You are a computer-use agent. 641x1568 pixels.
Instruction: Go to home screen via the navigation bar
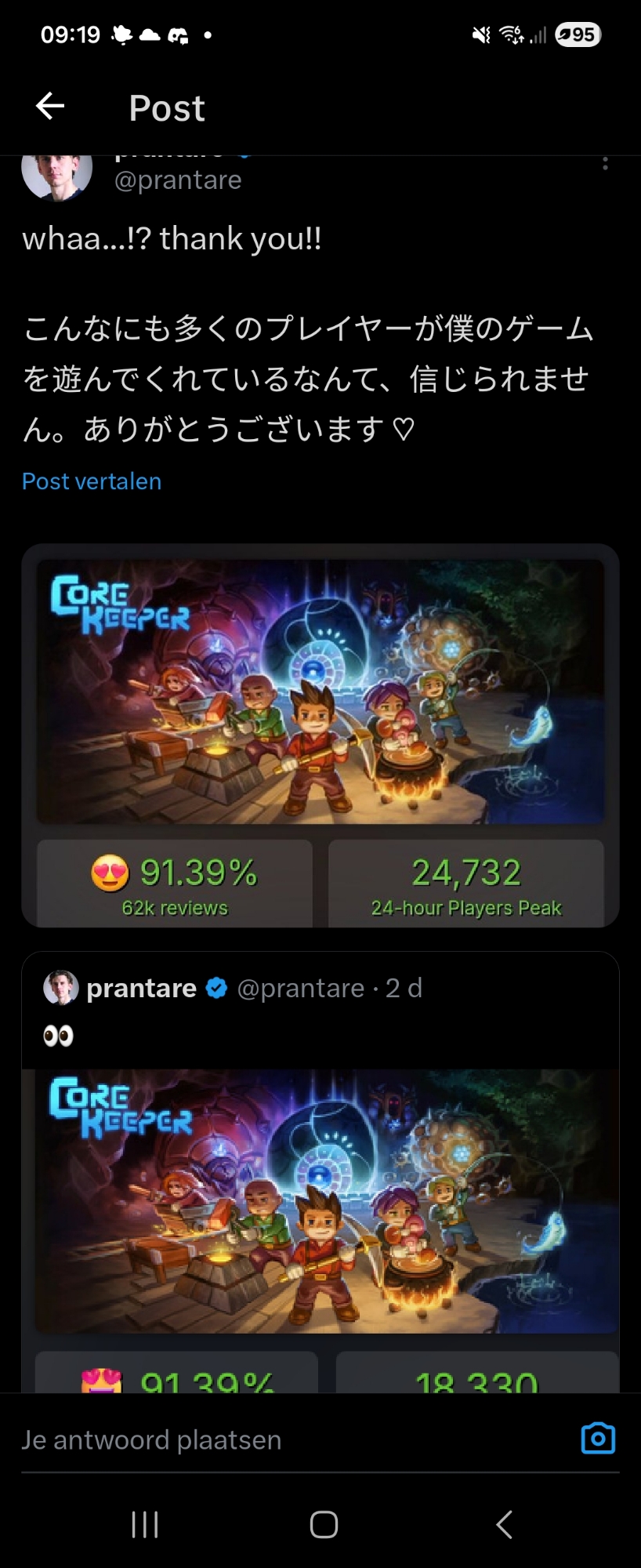[324, 1525]
